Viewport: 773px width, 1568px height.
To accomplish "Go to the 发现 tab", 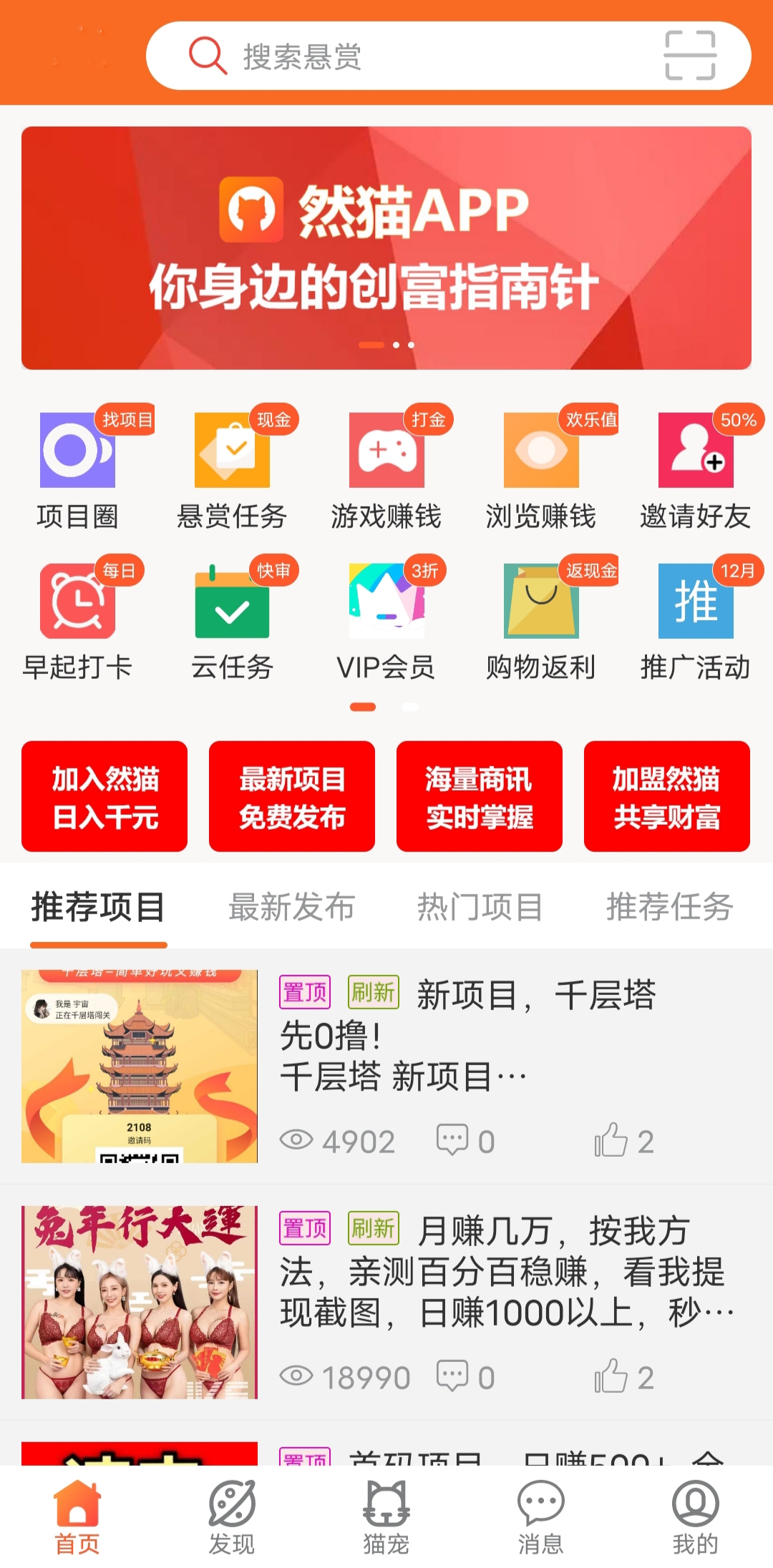I will pos(232,1516).
